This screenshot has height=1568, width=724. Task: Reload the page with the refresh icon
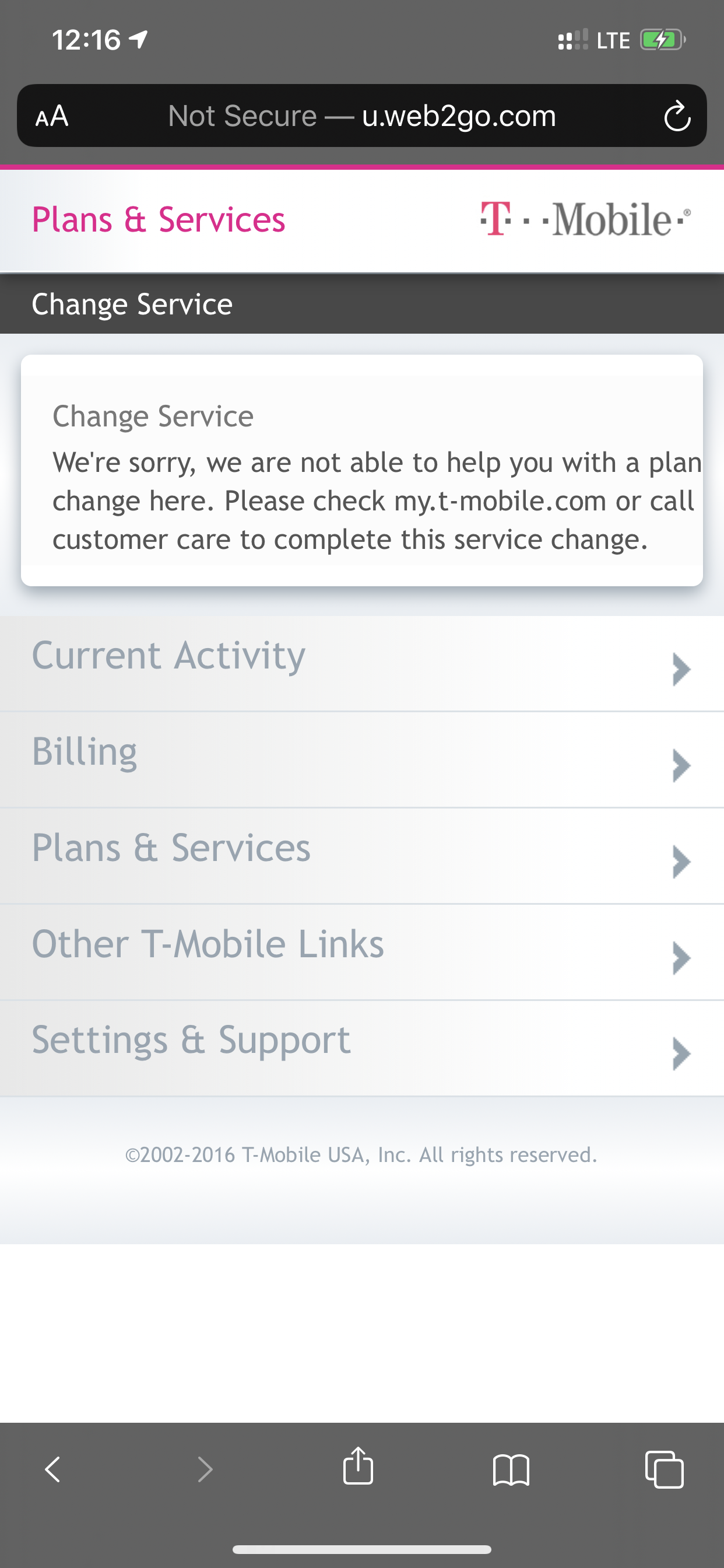click(677, 116)
